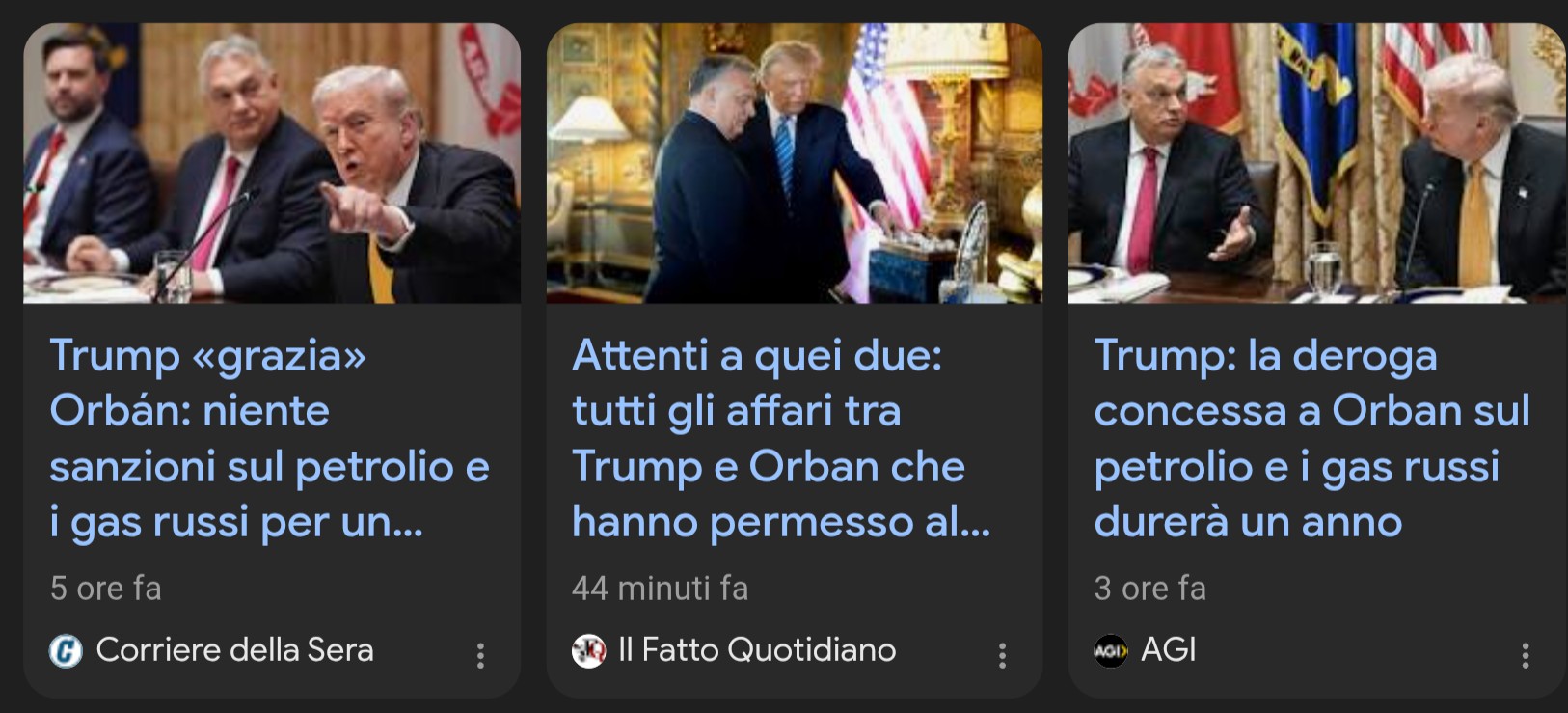Open overflow menu on the AGI card

click(x=1526, y=656)
